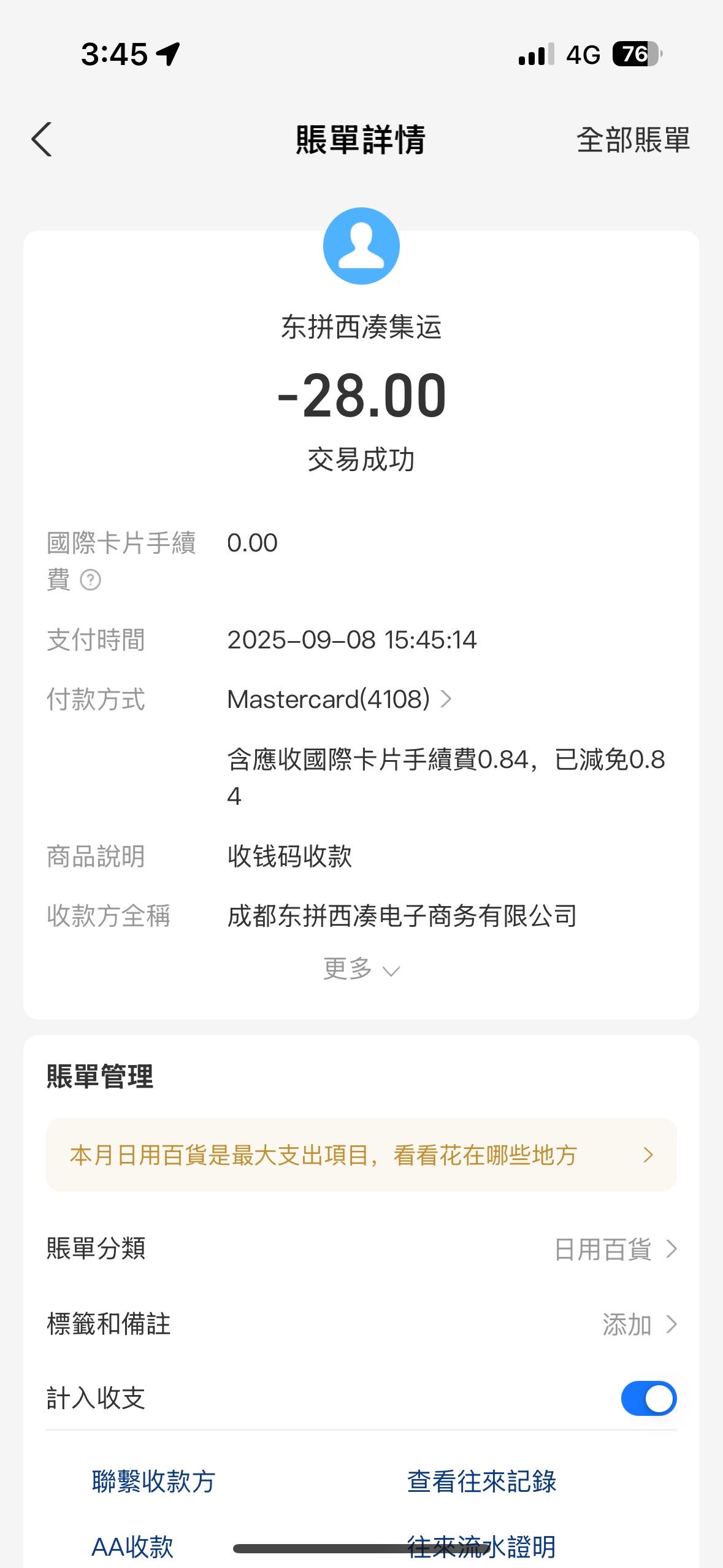
Task: Open the 本月日用百貨 spending insight banner
Action: tap(361, 1155)
